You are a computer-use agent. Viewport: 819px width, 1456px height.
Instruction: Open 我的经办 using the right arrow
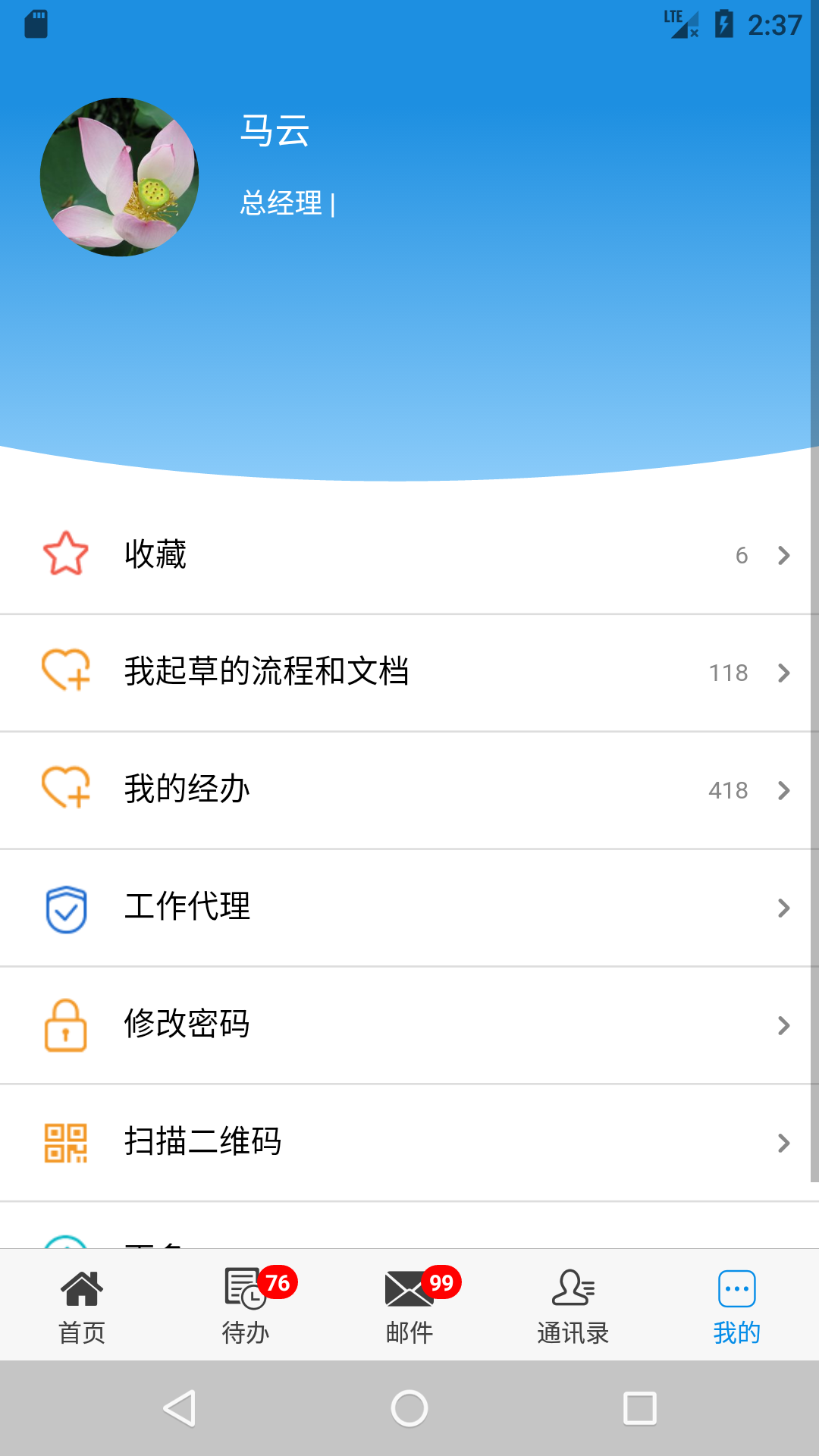coord(784,789)
